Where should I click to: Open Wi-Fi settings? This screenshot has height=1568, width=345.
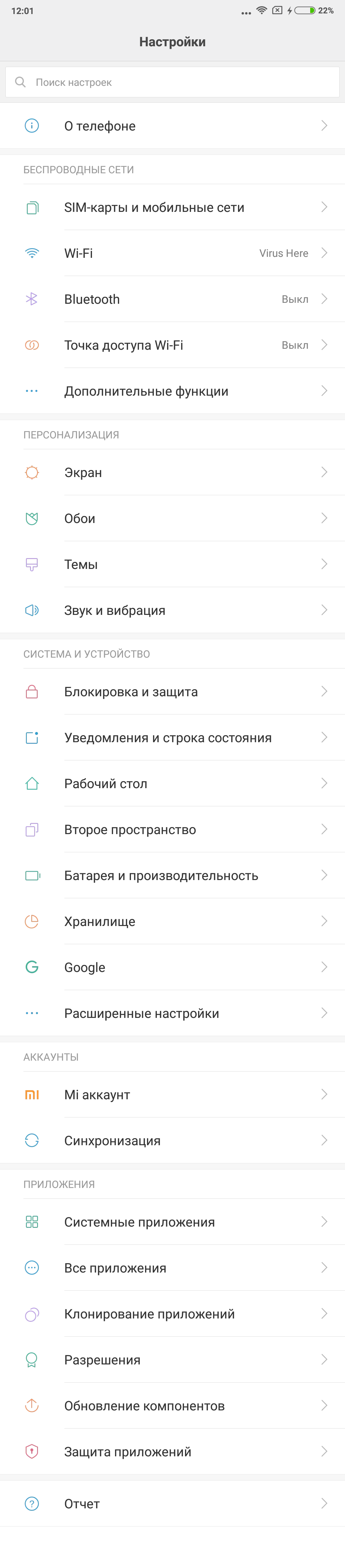click(172, 253)
